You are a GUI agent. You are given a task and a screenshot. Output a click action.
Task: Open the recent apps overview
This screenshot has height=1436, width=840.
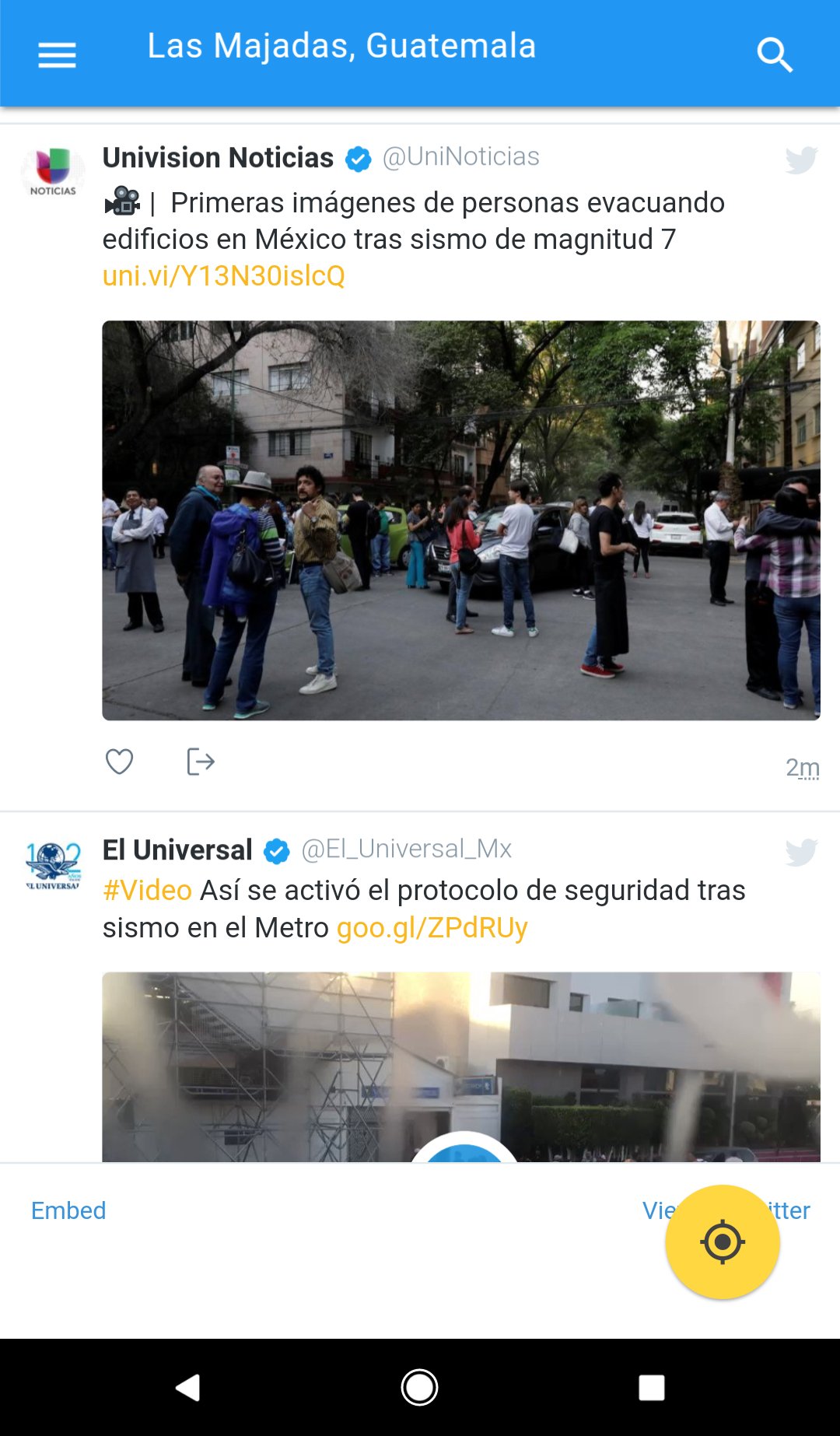coord(652,1388)
